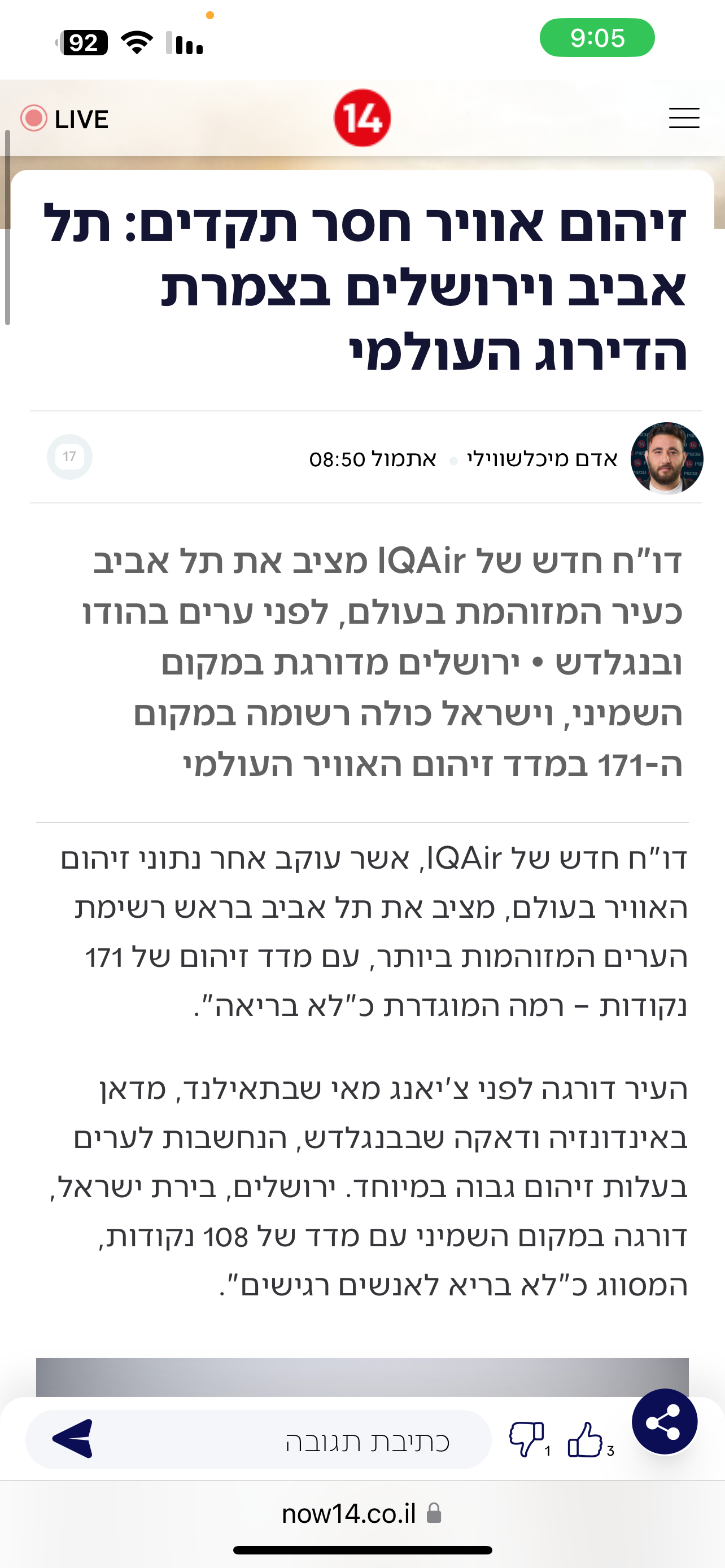Dislike the article with thumbs down
725x1568 pixels.
click(525, 1439)
